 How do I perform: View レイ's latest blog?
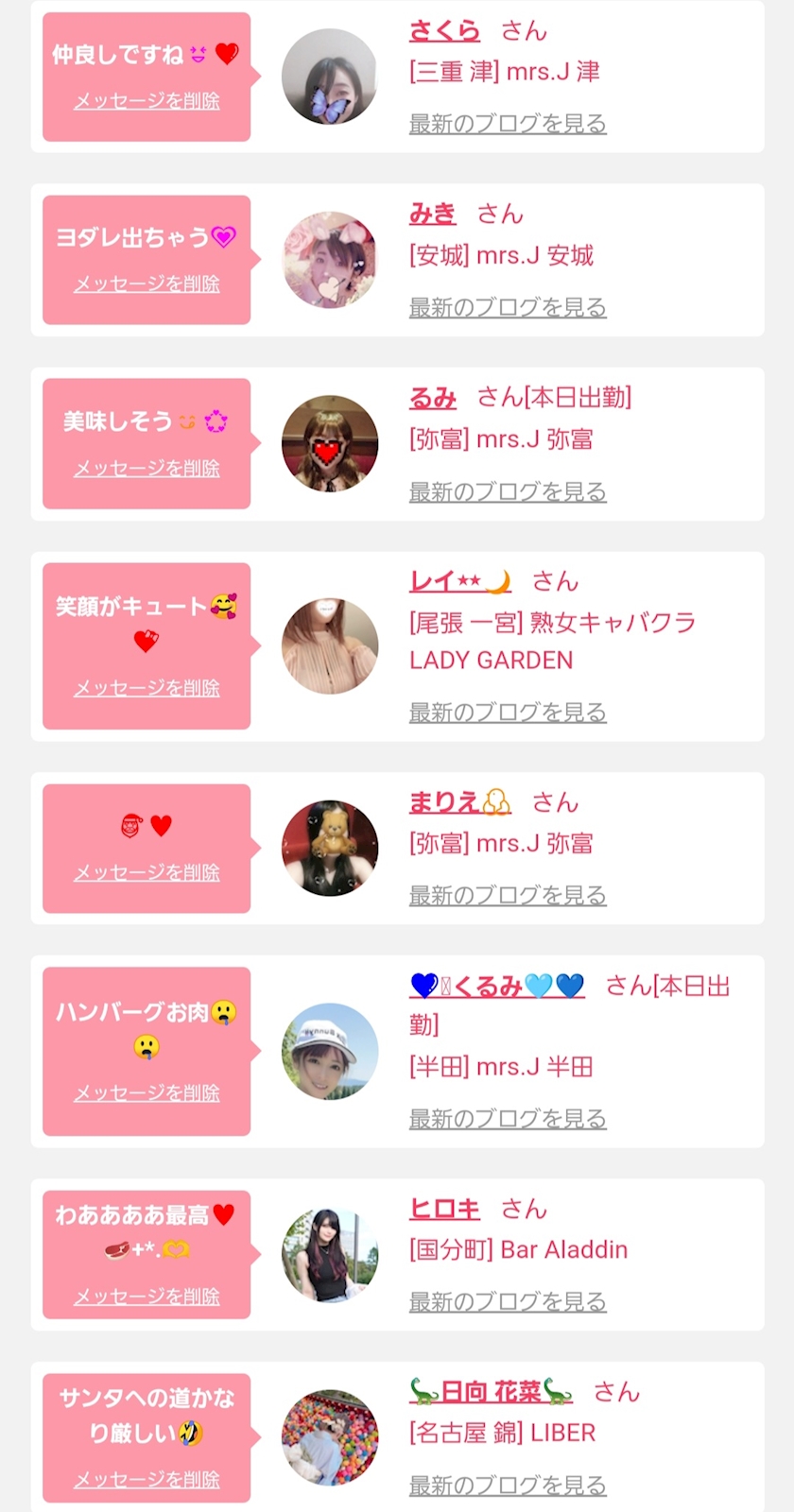pyautogui.click(x=508, y=713)
